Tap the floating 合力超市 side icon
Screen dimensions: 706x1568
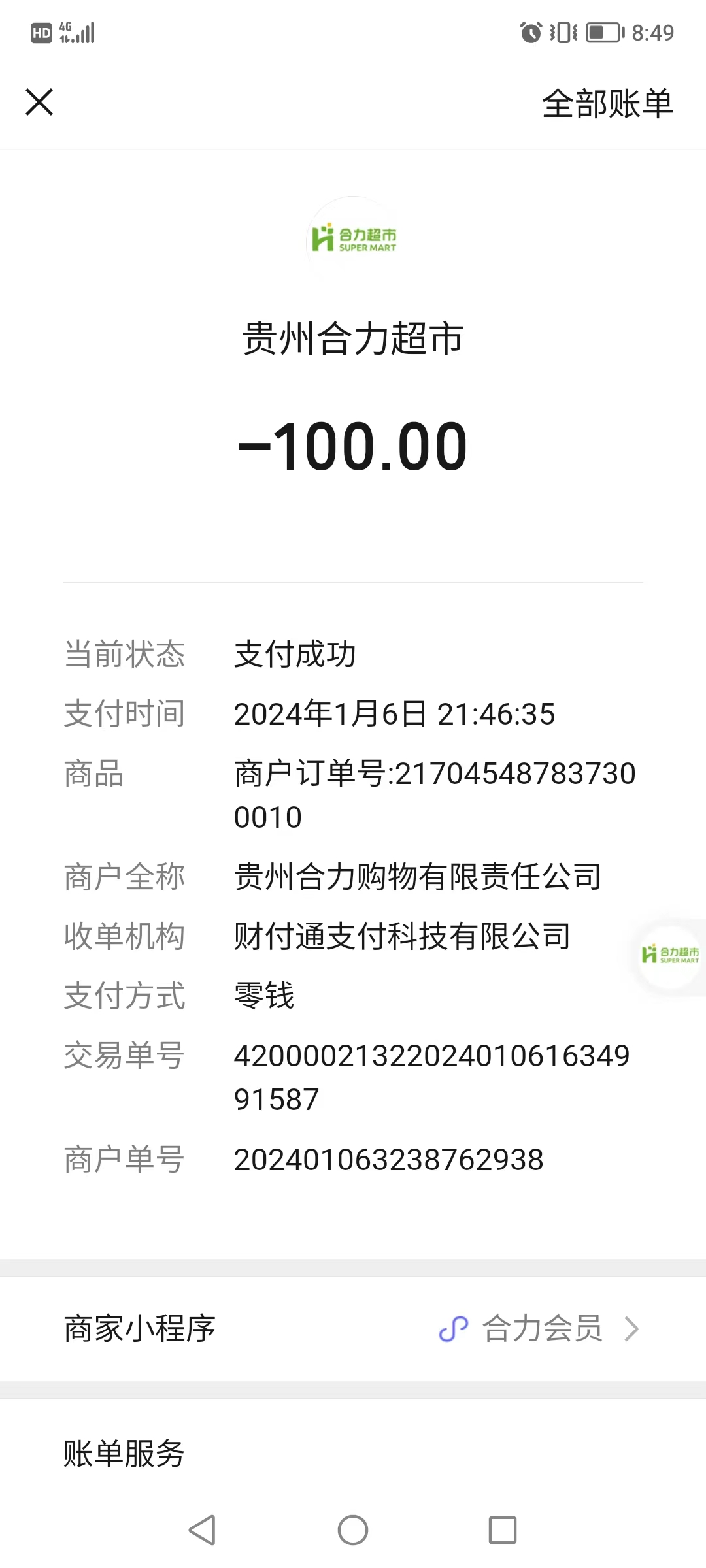670,956
